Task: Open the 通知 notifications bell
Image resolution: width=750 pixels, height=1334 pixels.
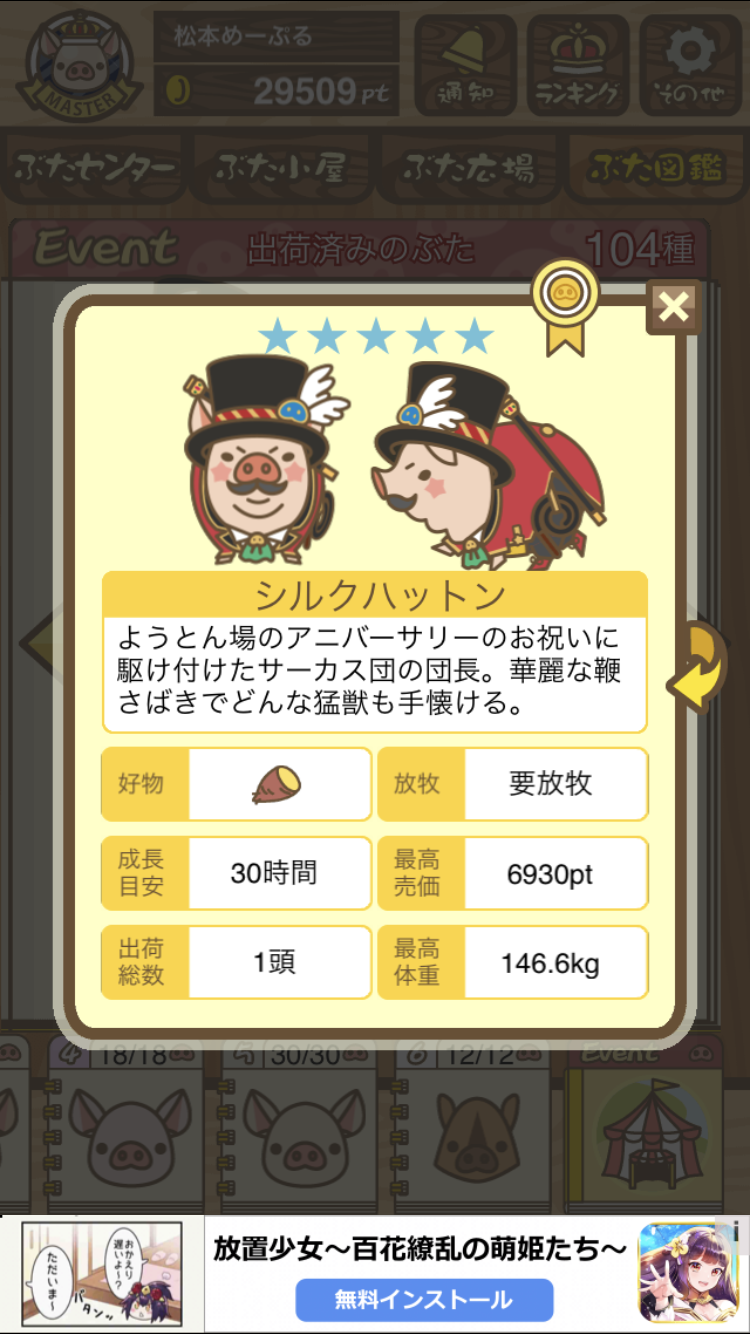Action: pyautogui.click(x=465, y=65)
